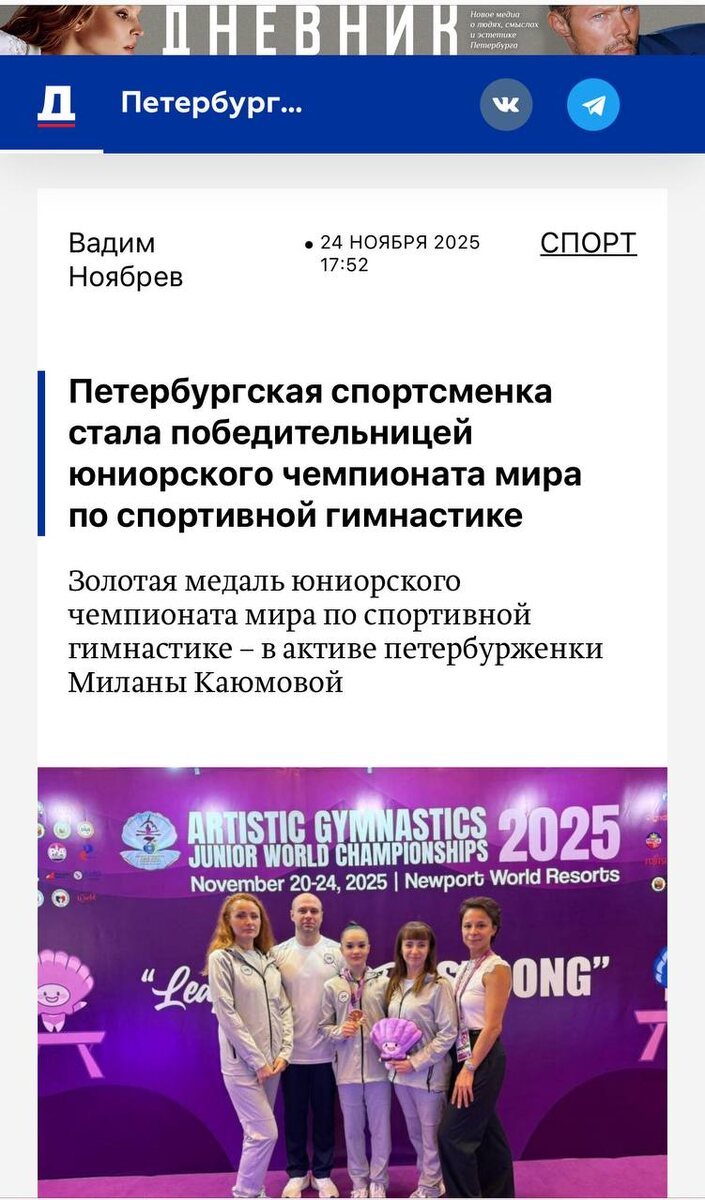The image size is (705, 1200).
Task: Open the Telegram channel icon
Action: click(x=593, y=105)
